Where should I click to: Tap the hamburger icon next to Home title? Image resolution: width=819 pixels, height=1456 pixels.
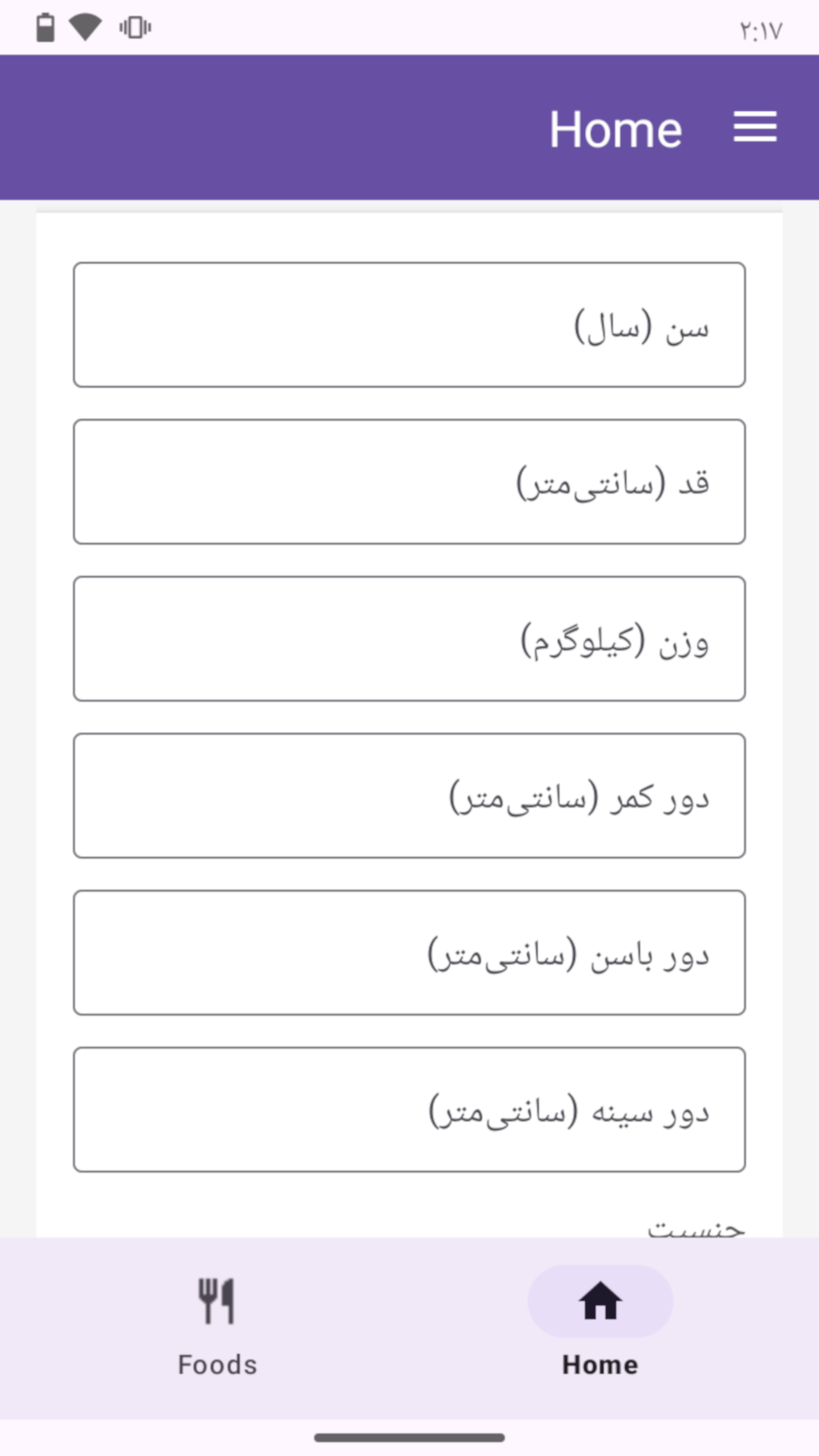click(753, 127)
